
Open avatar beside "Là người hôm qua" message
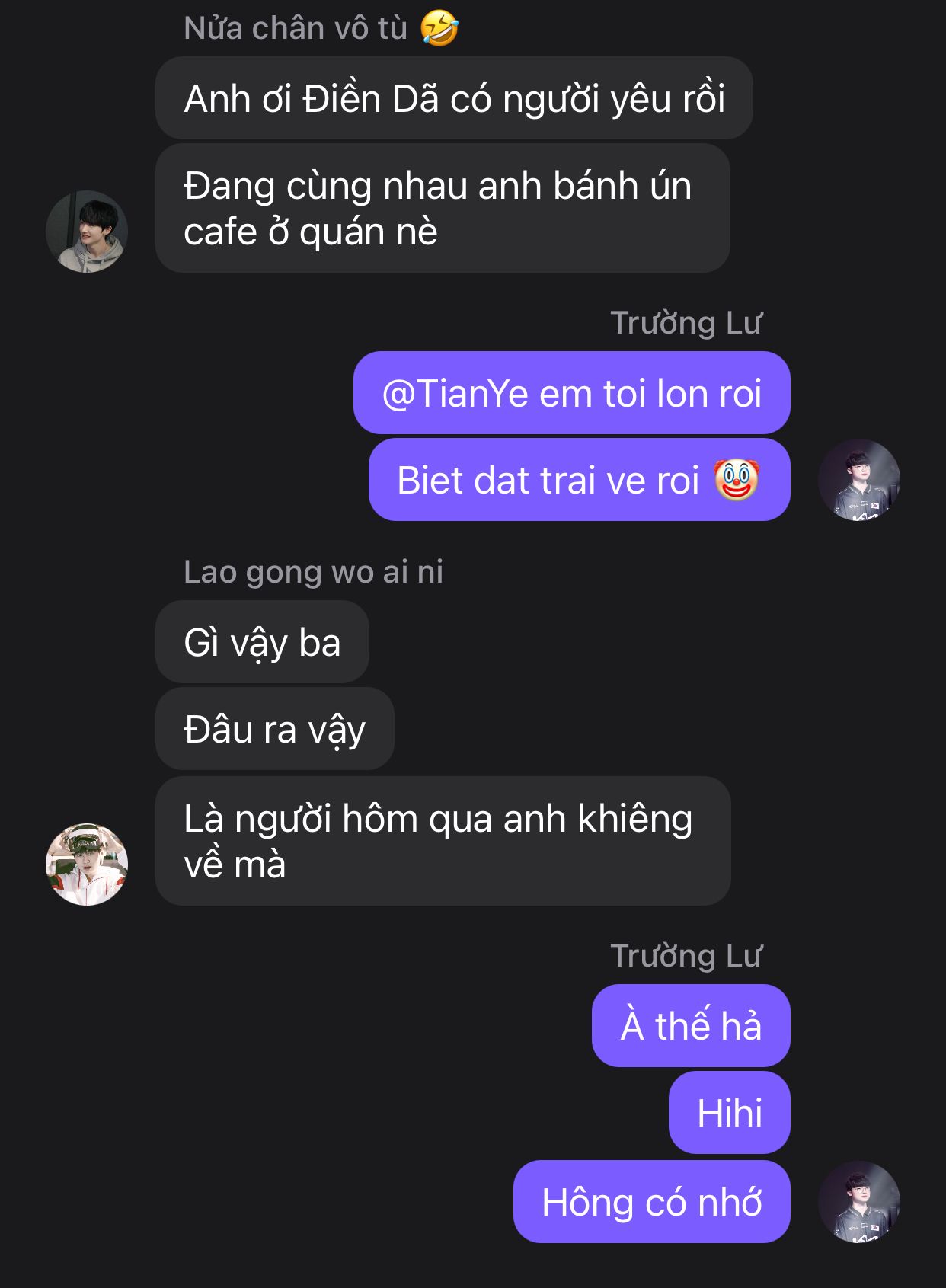coord(87,865)
